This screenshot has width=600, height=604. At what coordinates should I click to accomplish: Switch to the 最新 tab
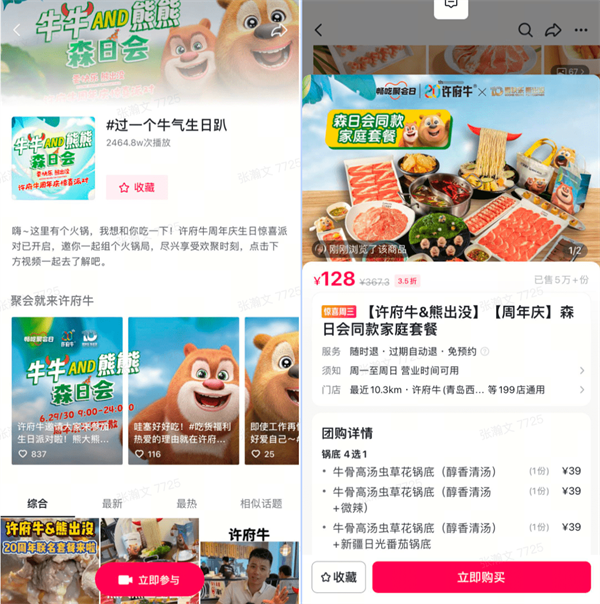(x=112, y=503)
